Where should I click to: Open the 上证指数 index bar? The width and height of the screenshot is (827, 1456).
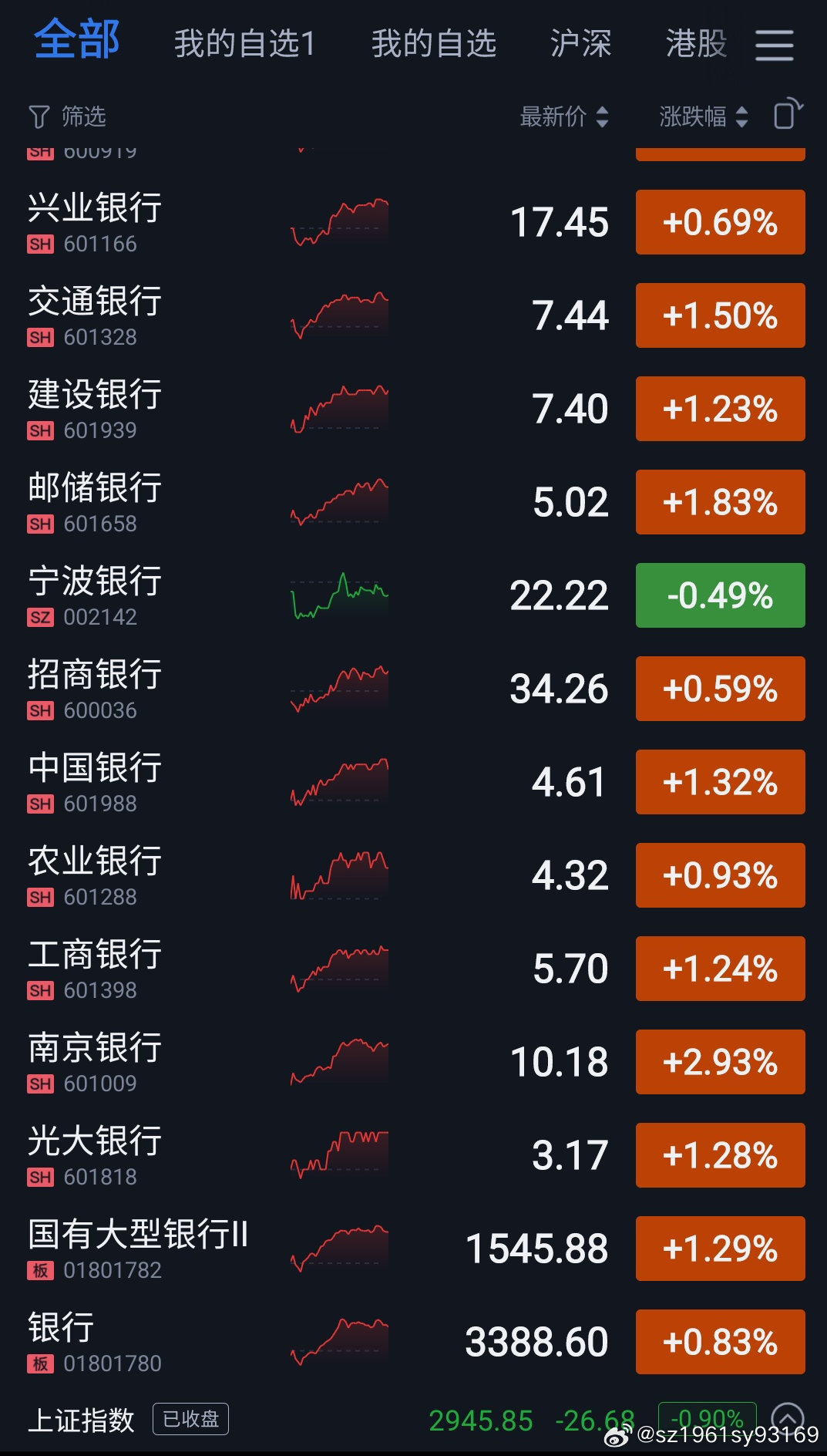click(x=413, y=1420)
